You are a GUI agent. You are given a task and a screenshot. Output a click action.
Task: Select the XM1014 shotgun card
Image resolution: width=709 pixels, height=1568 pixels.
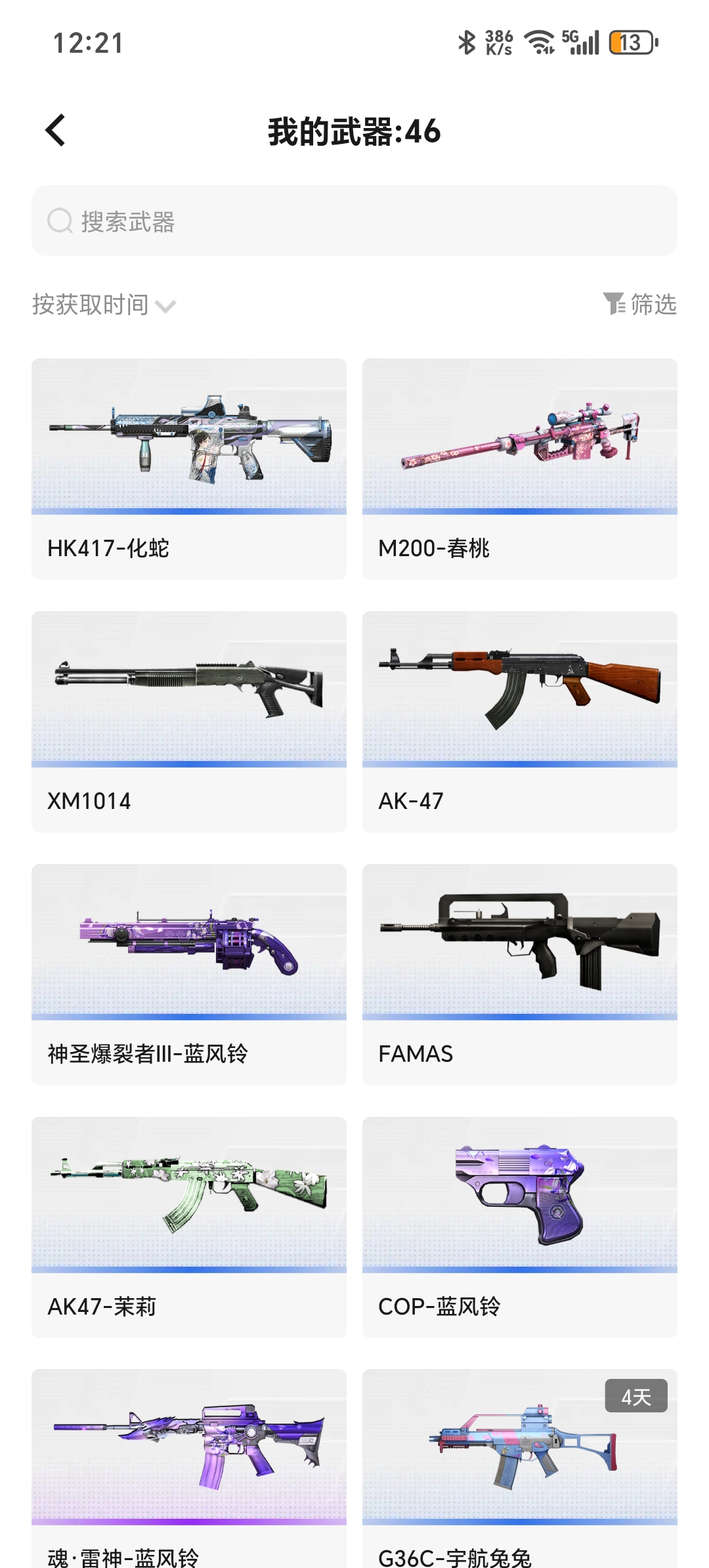[189, 721]
